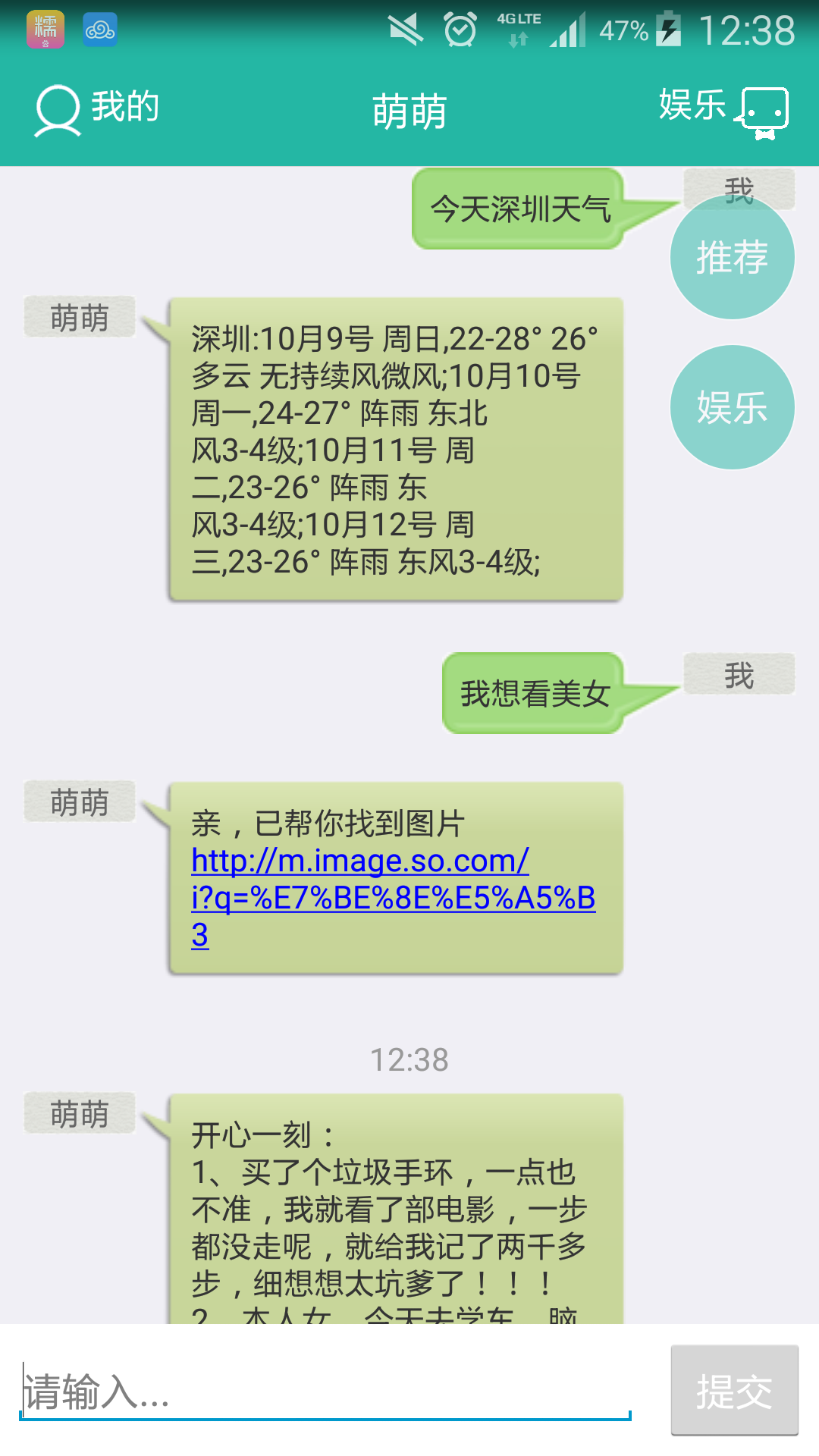
Task: Tap the round 推荐 floating button
Action: tap(732, 257)
